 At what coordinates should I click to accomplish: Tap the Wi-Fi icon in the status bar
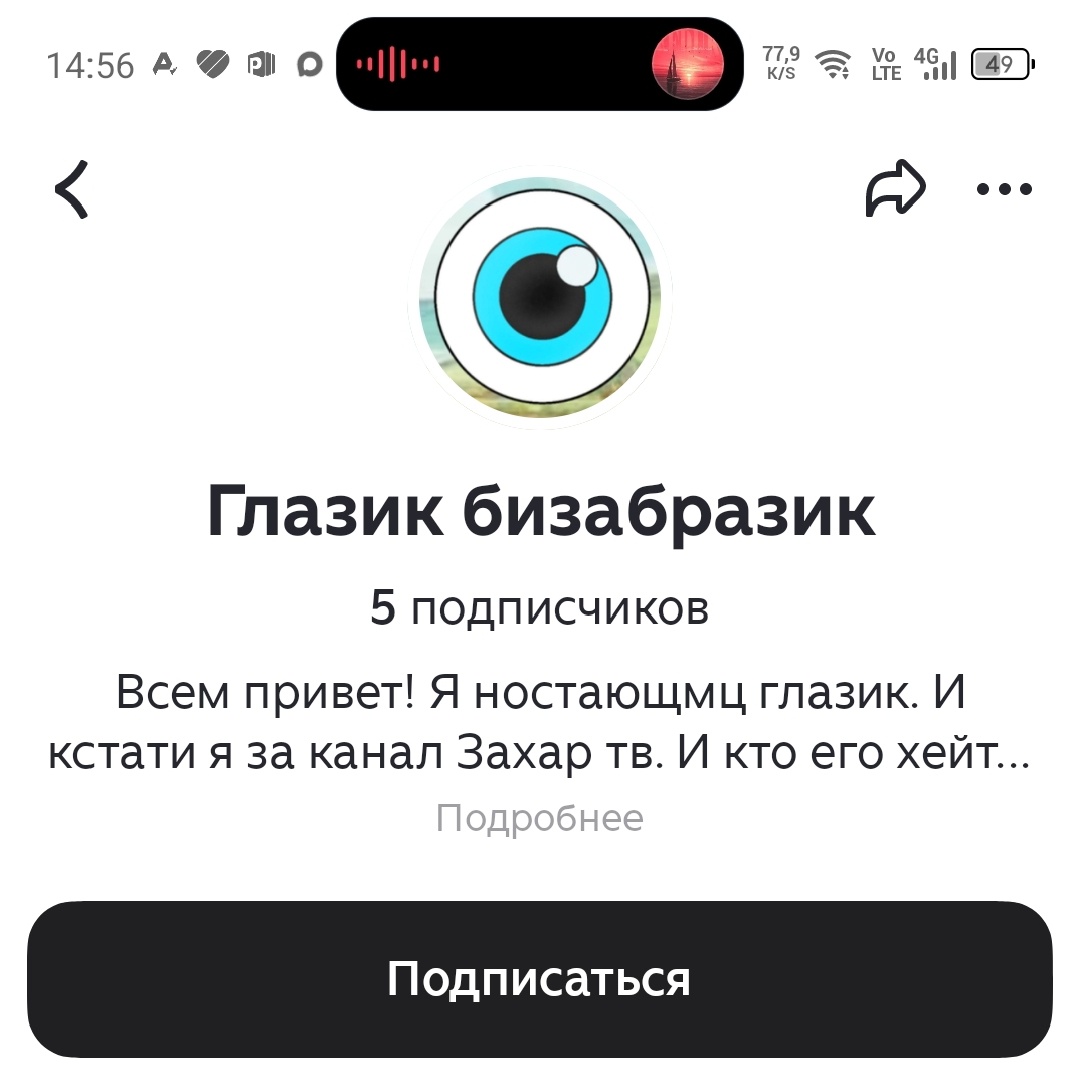tap(835, 63)
